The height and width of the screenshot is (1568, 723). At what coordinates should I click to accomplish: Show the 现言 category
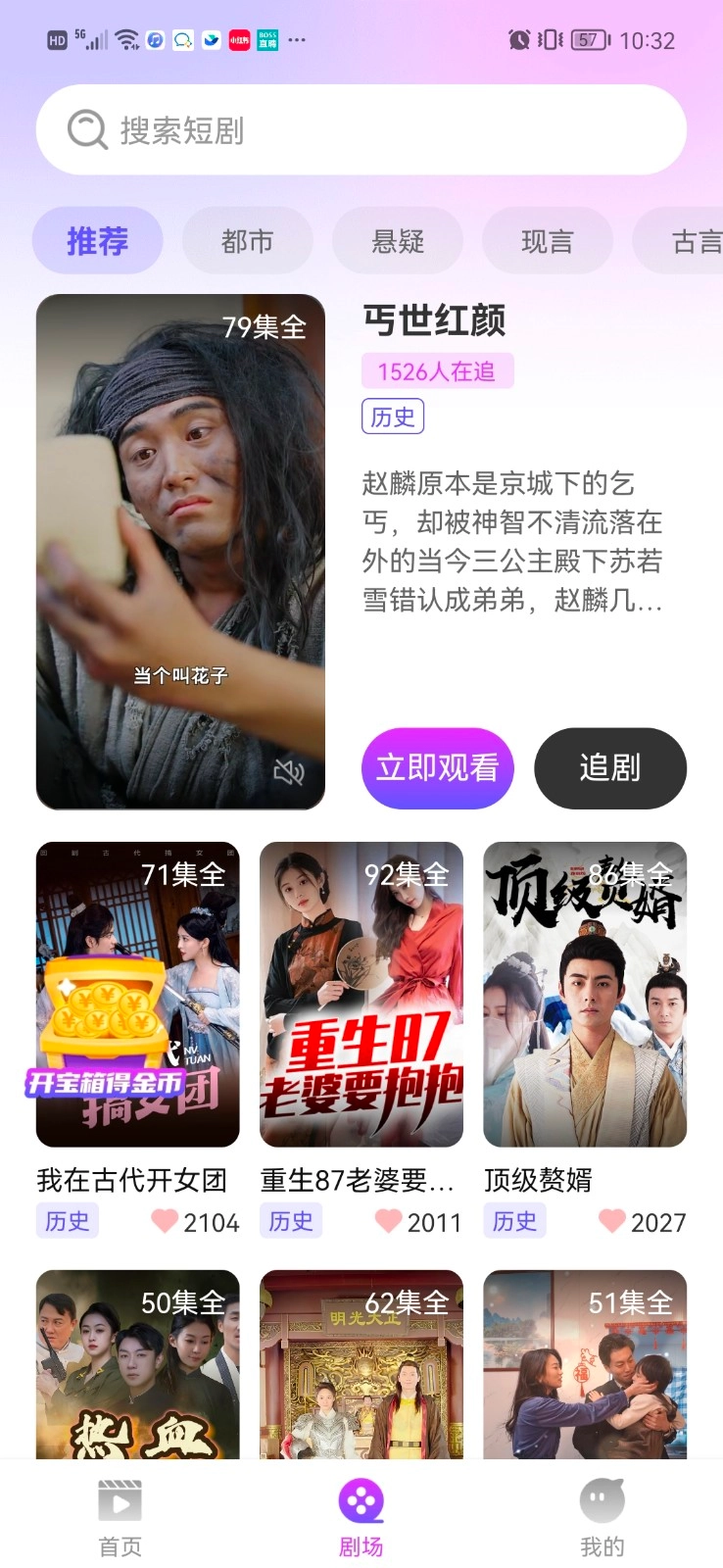tap(547, 241)
